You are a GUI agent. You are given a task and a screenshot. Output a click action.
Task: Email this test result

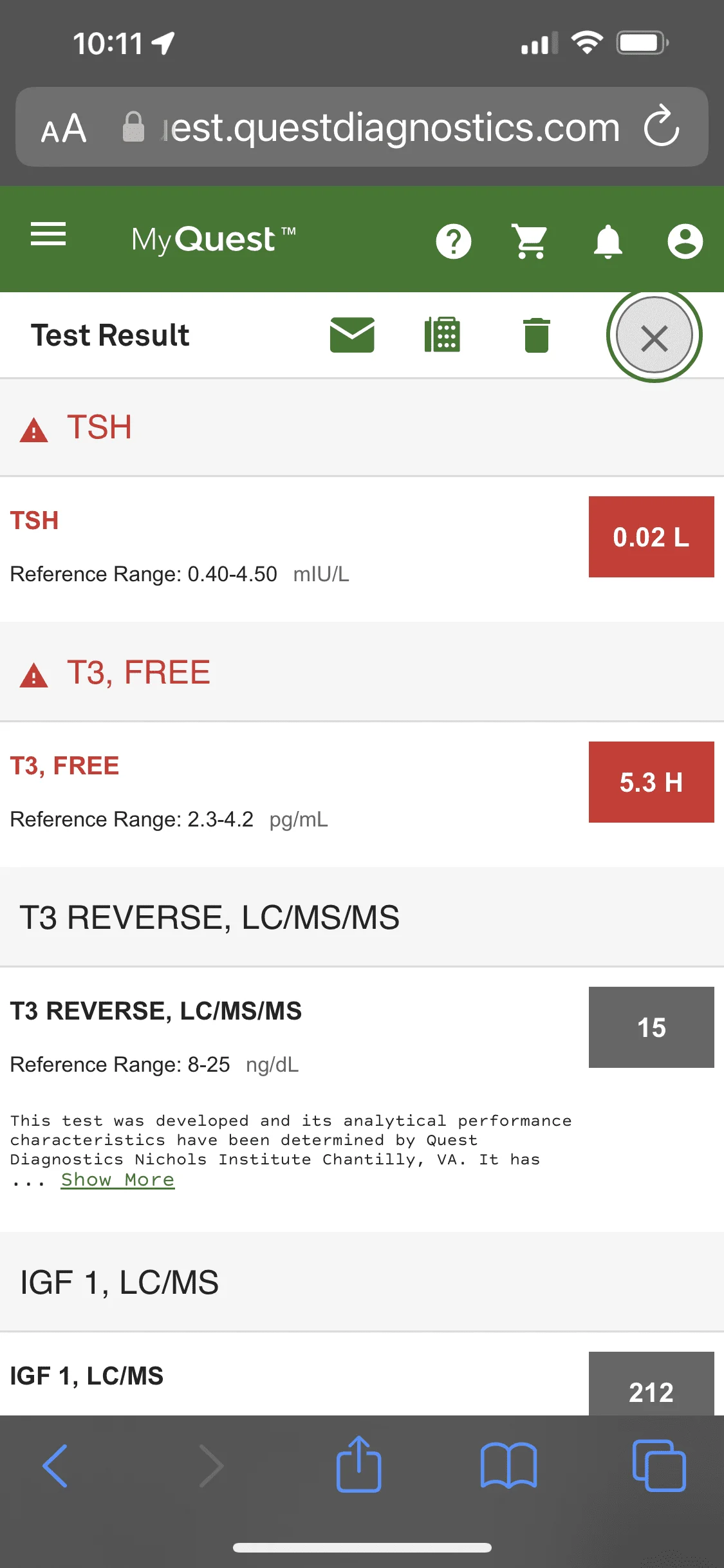pyautogui.click(x=352, y=335)
